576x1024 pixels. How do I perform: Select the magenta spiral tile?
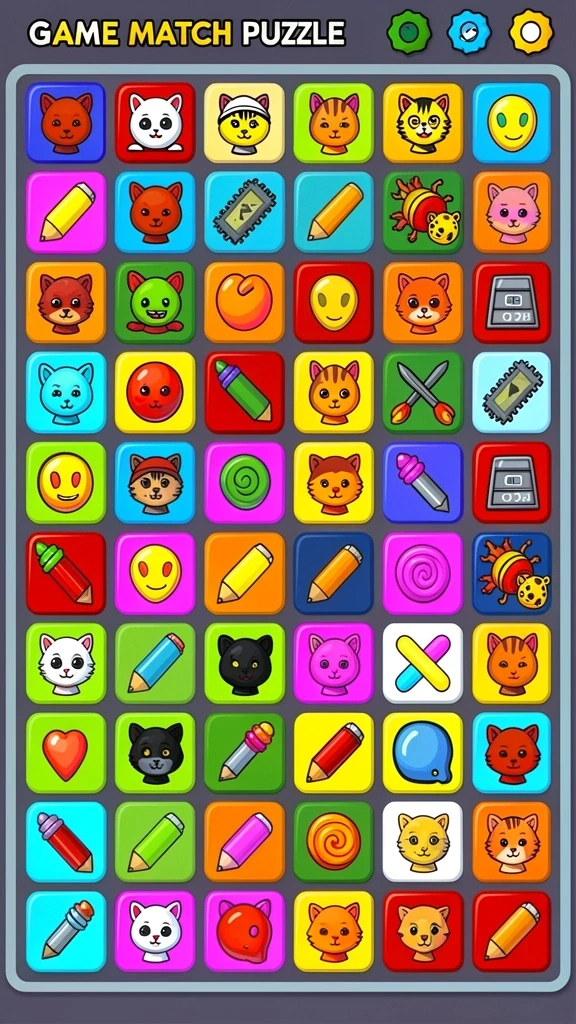pyautogui.click(x=423, y=573)
